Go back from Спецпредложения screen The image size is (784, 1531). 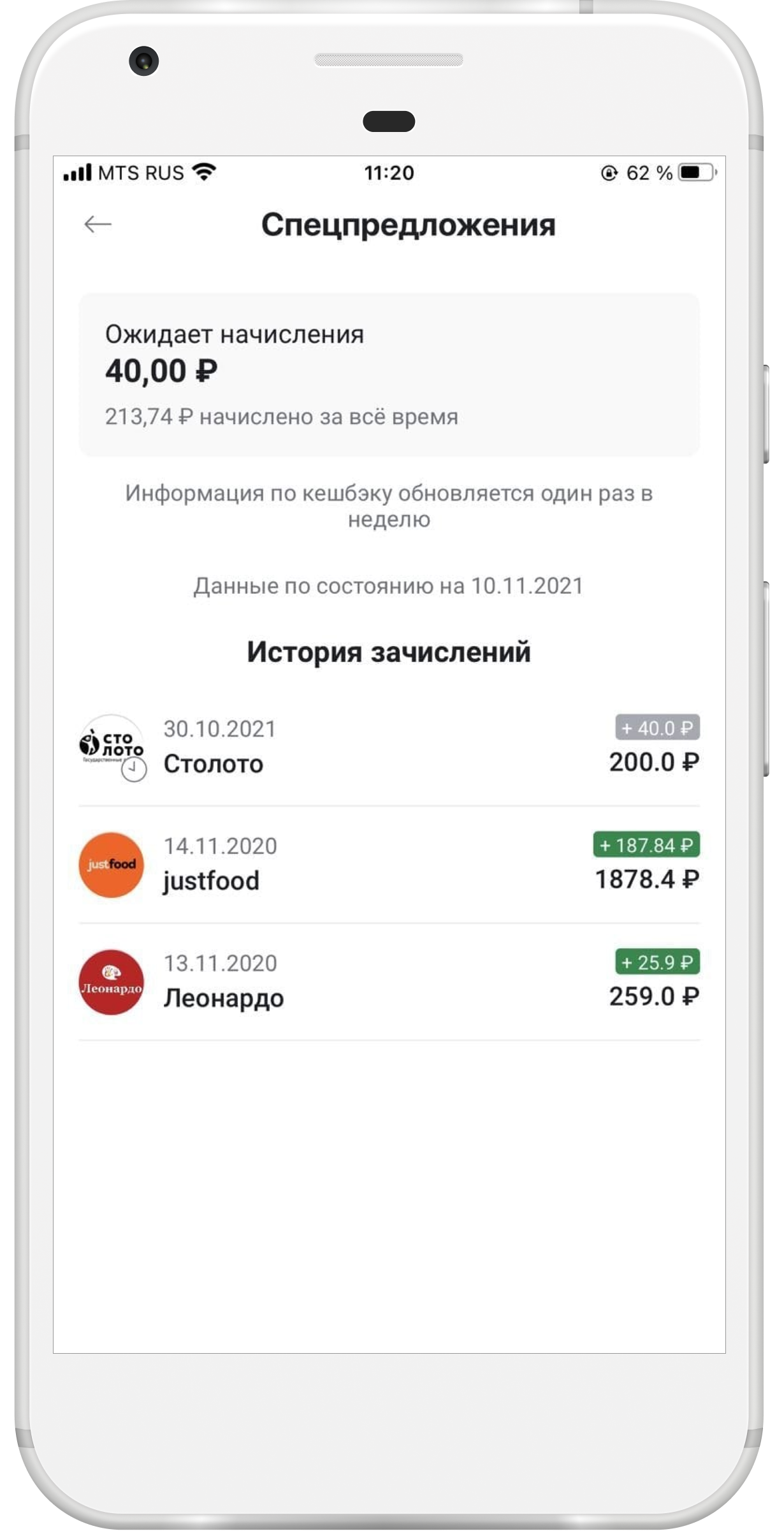98,224
